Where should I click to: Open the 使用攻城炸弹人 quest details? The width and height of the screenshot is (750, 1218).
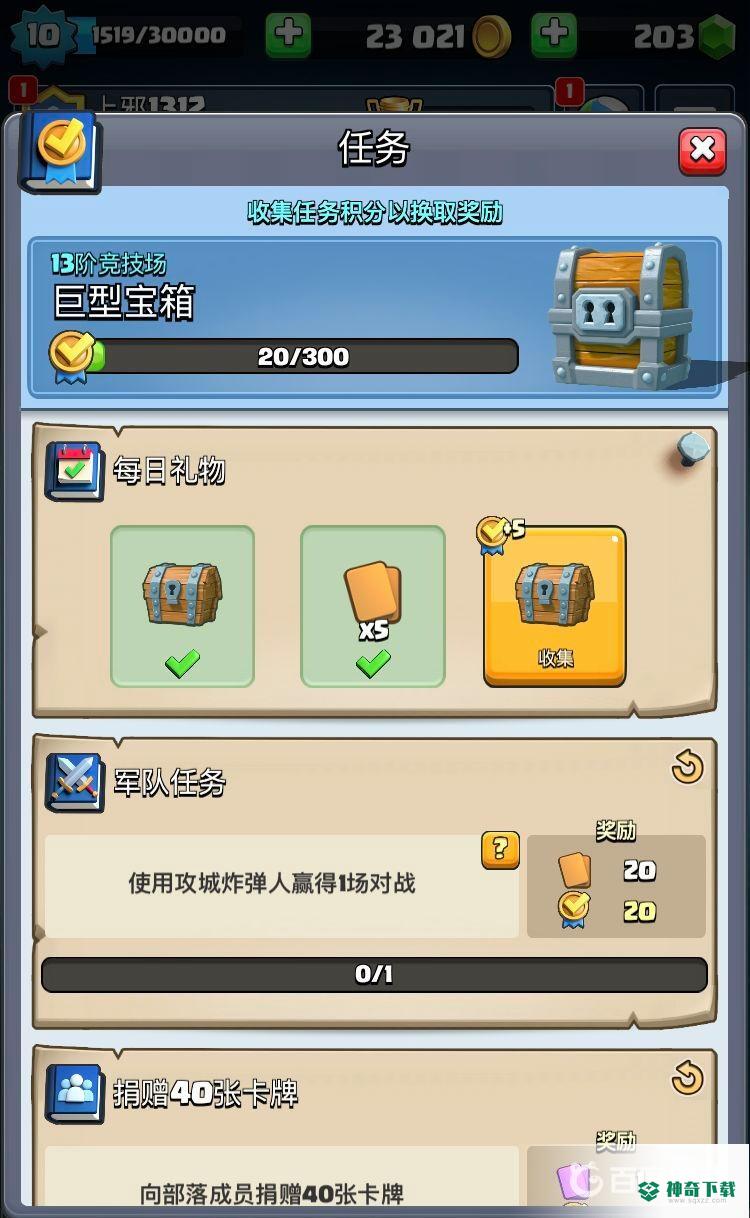pyautogui.click(x=272, y=884)
